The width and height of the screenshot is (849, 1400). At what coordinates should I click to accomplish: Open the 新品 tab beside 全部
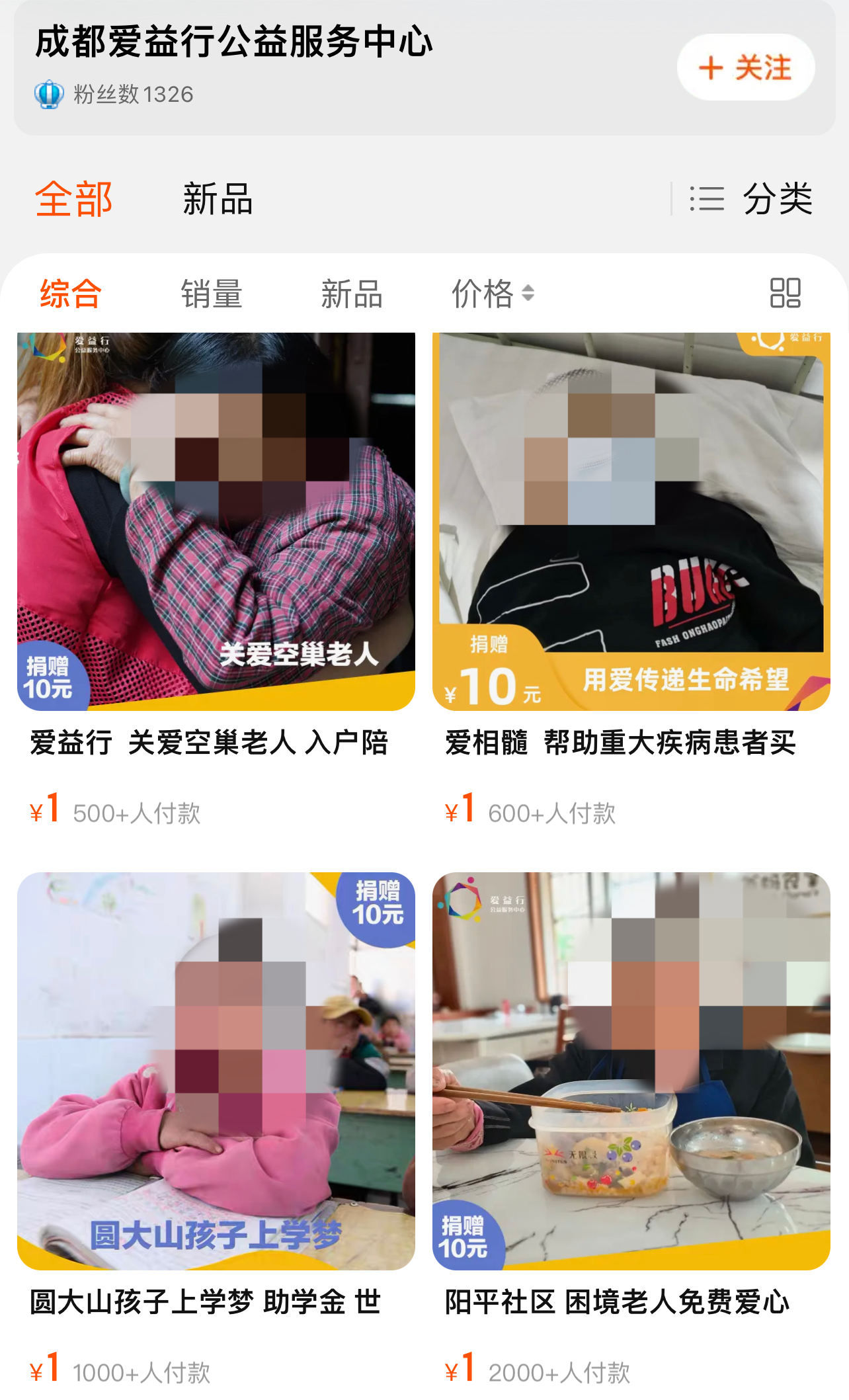click(218, 199)
